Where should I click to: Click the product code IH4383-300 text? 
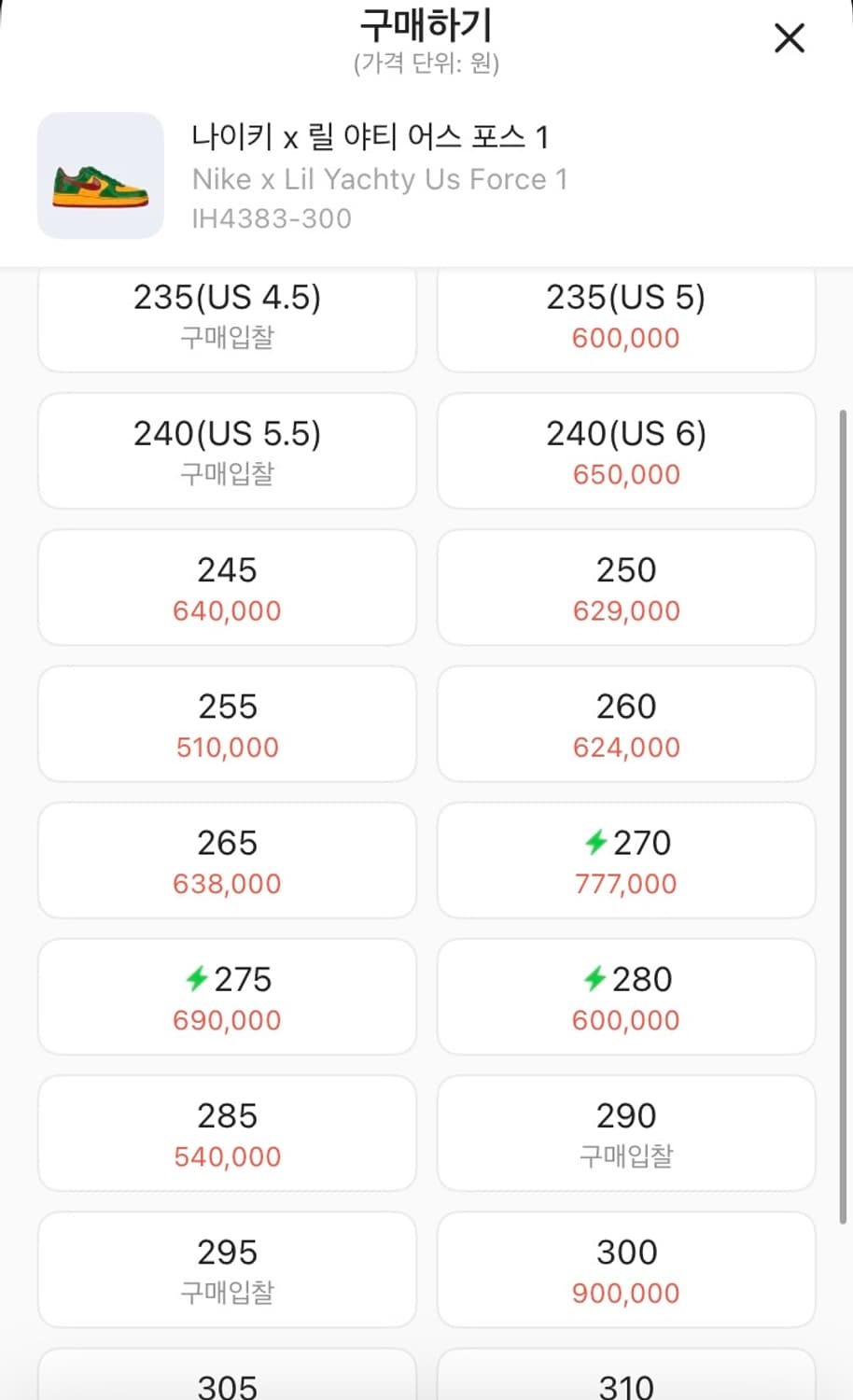tap(272, 218)
